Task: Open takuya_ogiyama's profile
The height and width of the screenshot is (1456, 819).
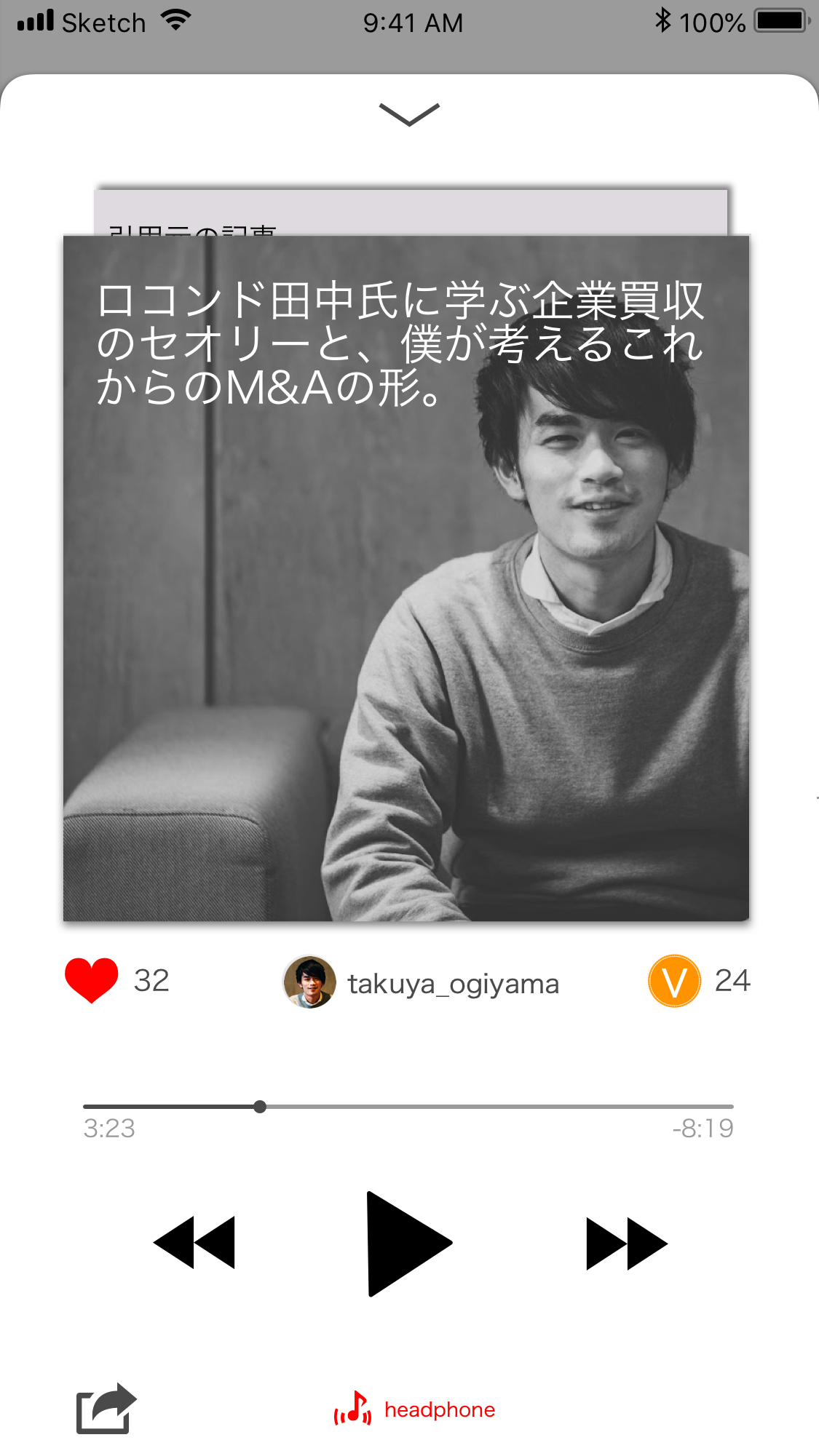Action: tap(422, 982)
